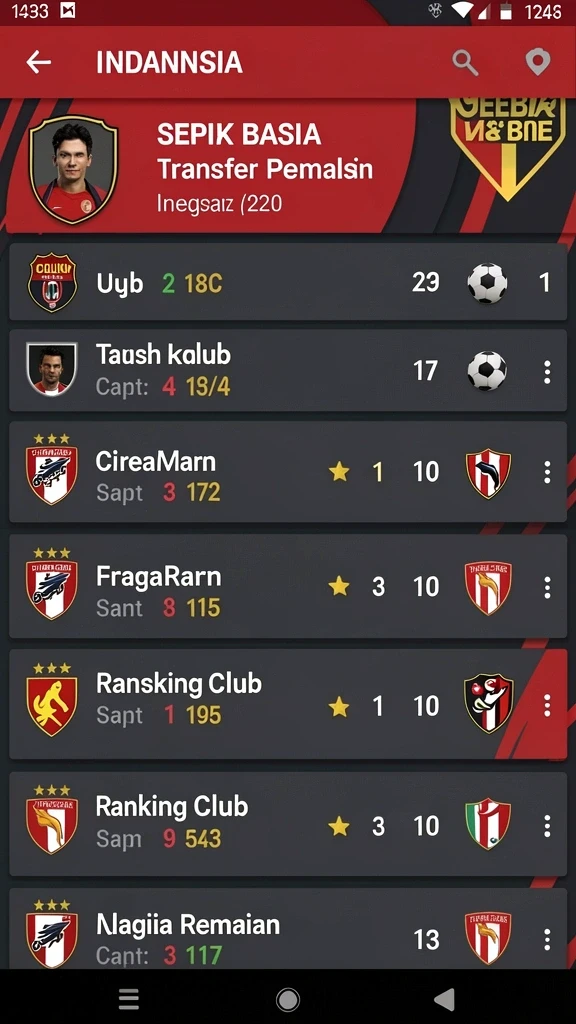Open overflow menu for Ransking Club
This screenshot has width=576, height=1024.
[x=547, y=705]
